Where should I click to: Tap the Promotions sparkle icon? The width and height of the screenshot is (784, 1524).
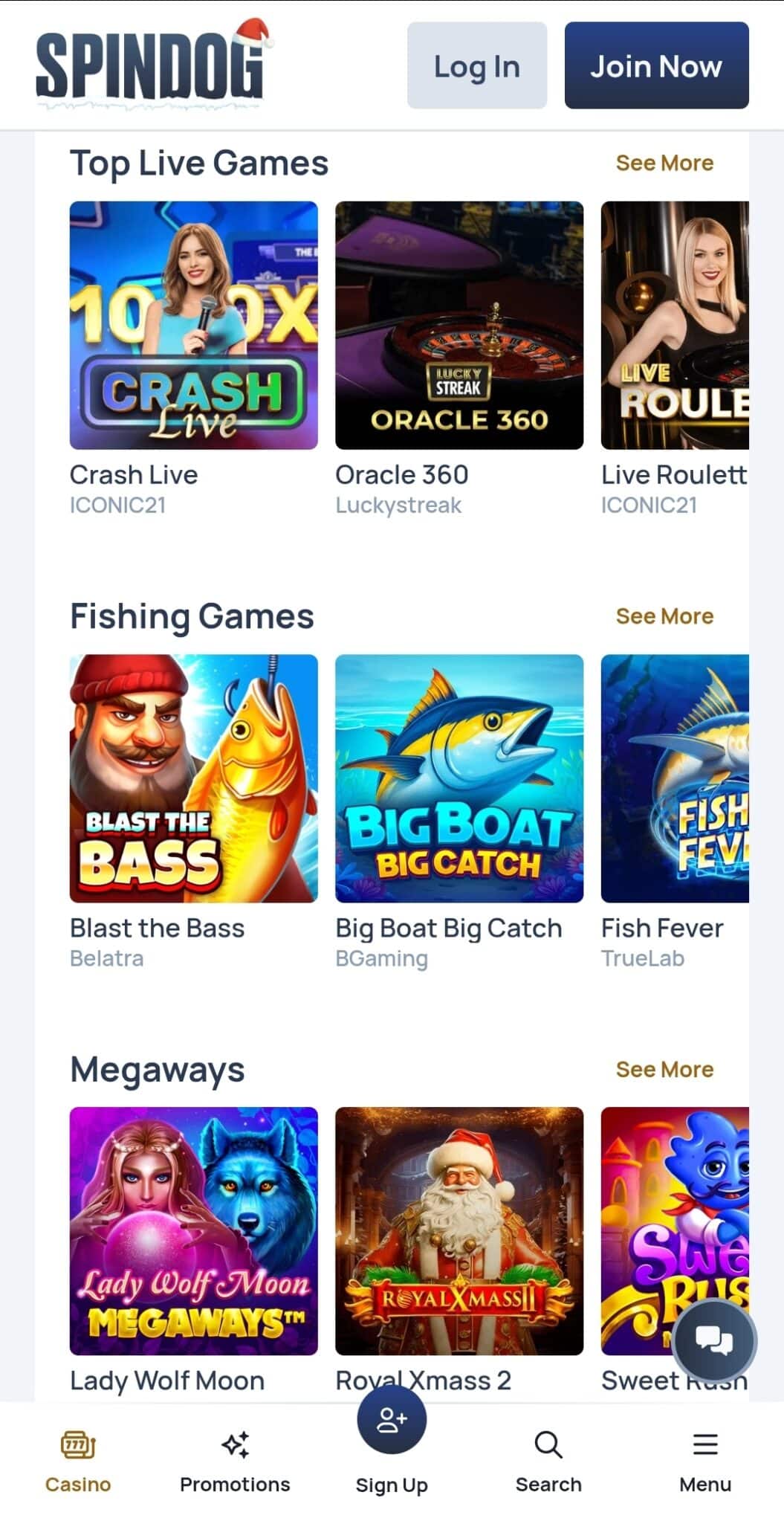(x=235, y=1441)
